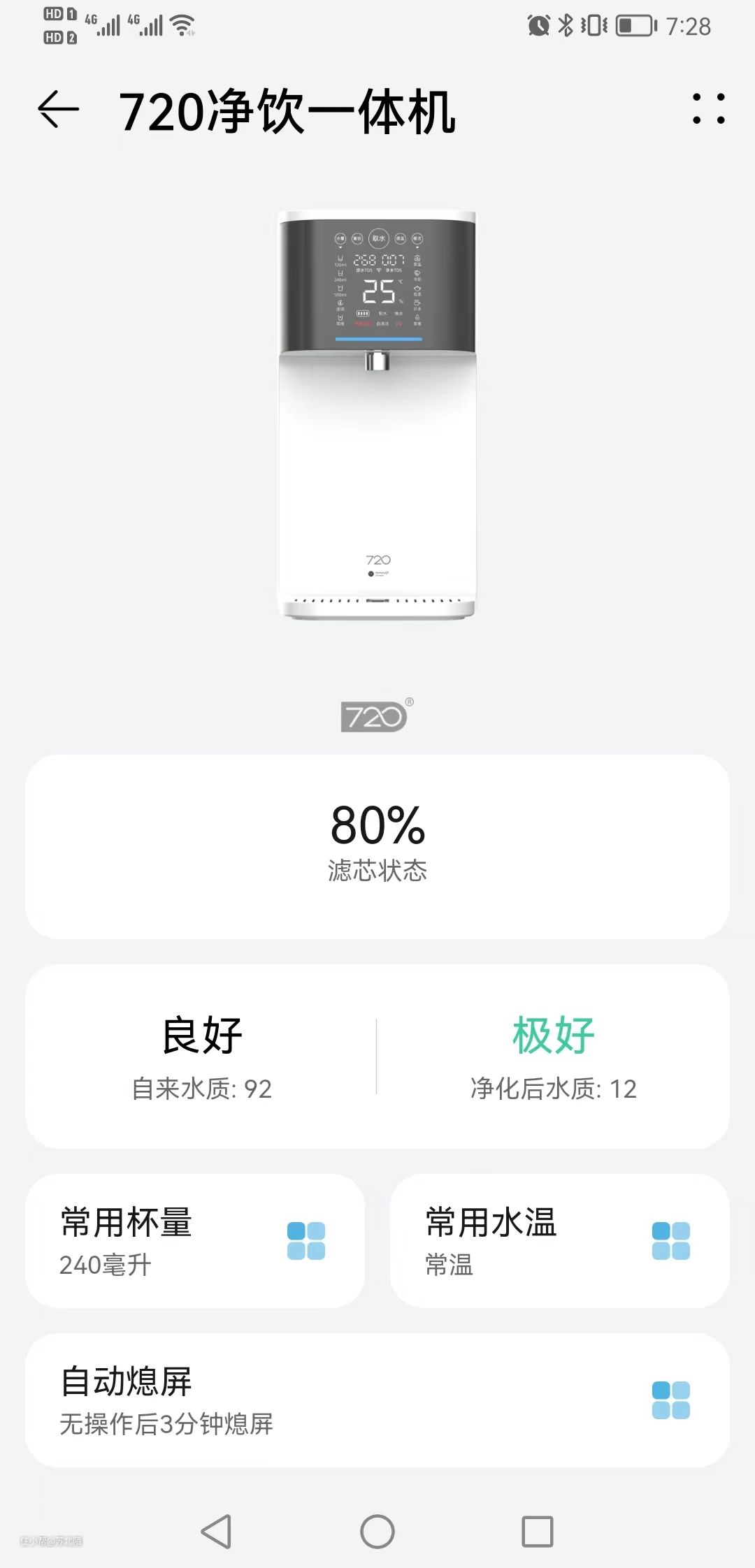
Task: Open 常用水温 常温 setting
Action: pos(559,1241)
